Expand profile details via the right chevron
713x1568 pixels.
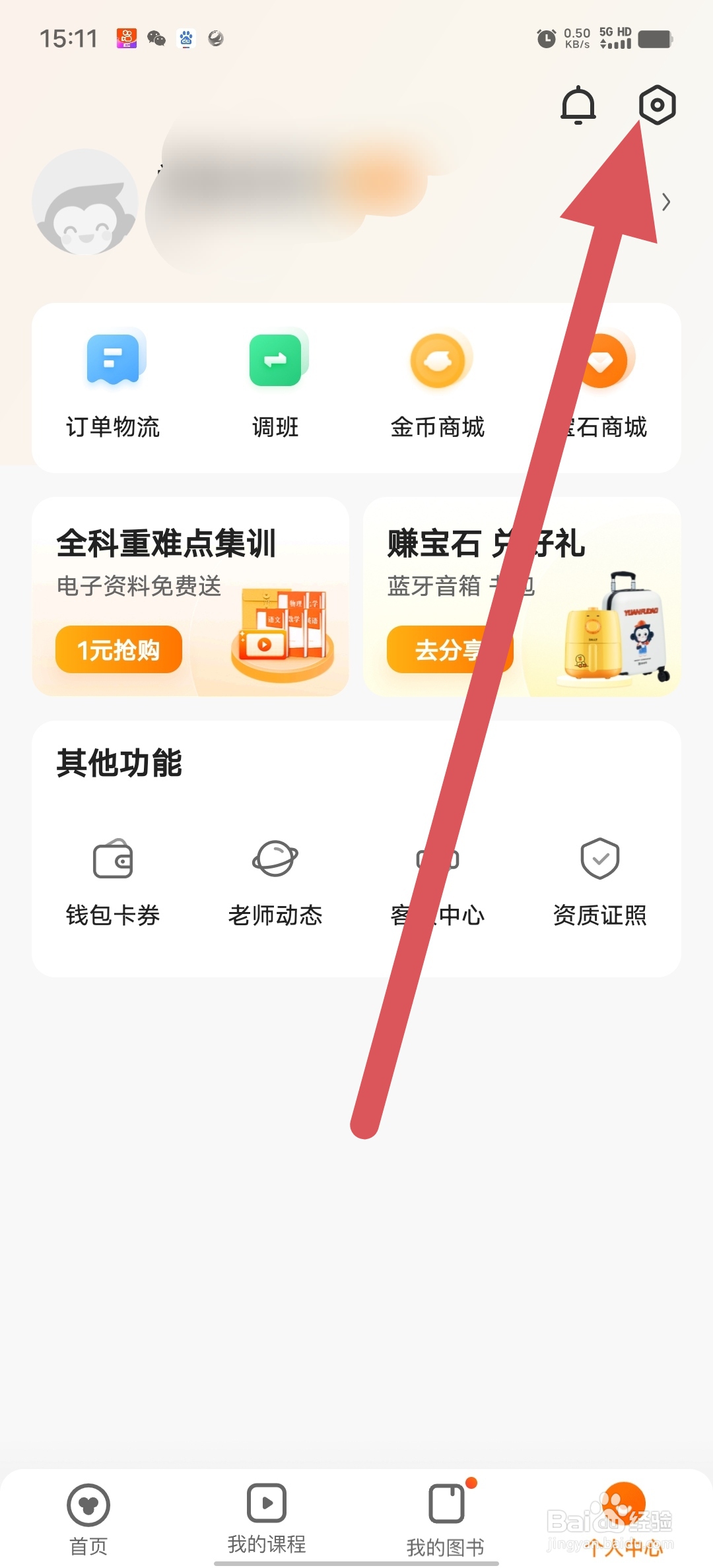(x=665, y=203)
